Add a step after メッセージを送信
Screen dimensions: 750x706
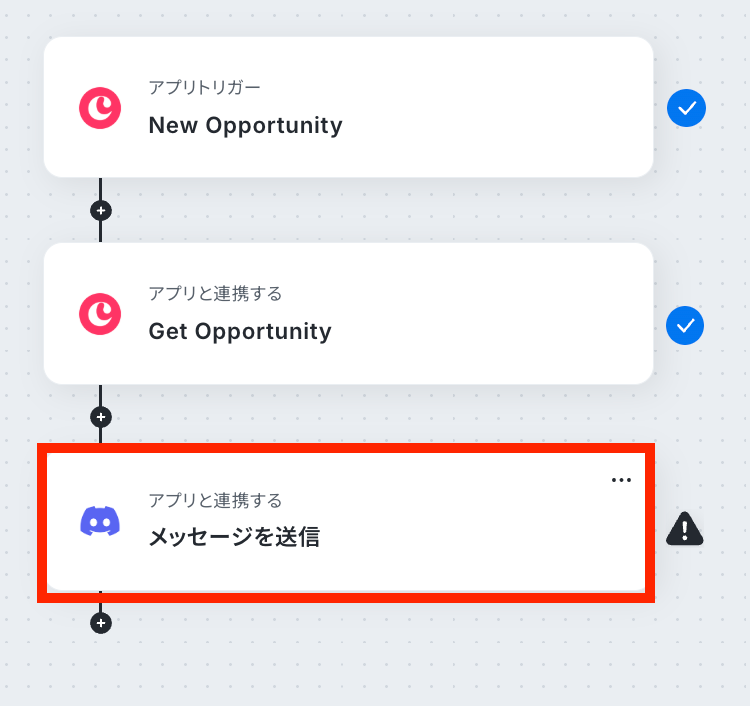coord(100,623)
